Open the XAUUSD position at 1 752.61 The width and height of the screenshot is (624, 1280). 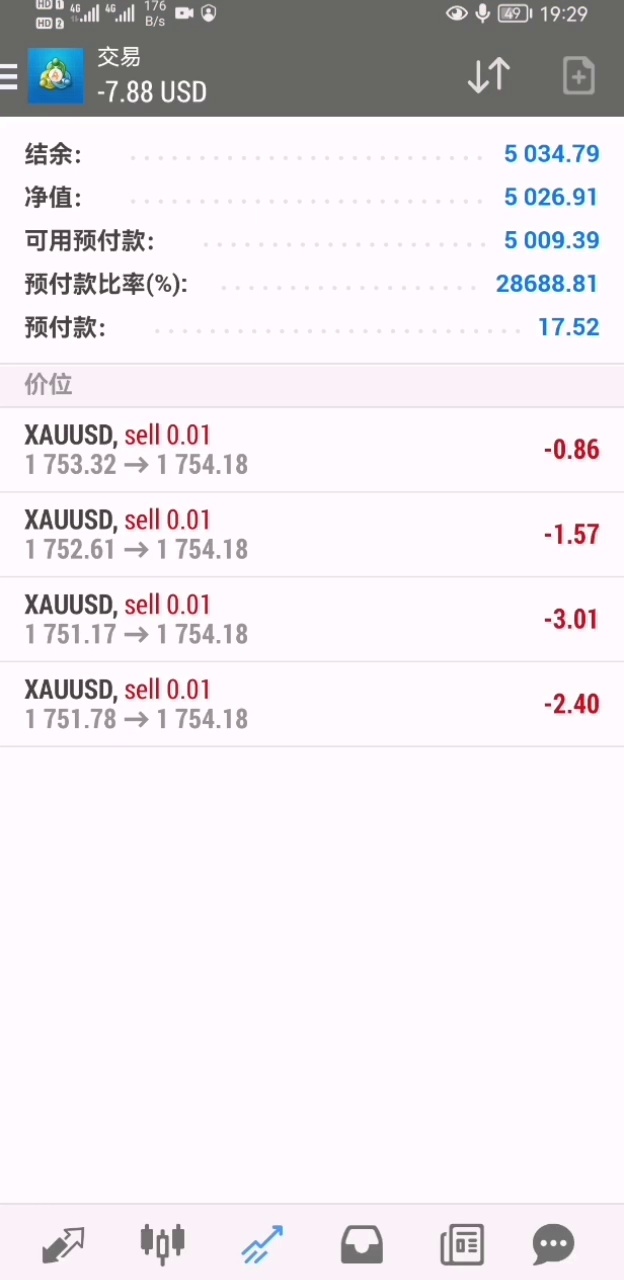pyautogui.click(x=311, y=535)
